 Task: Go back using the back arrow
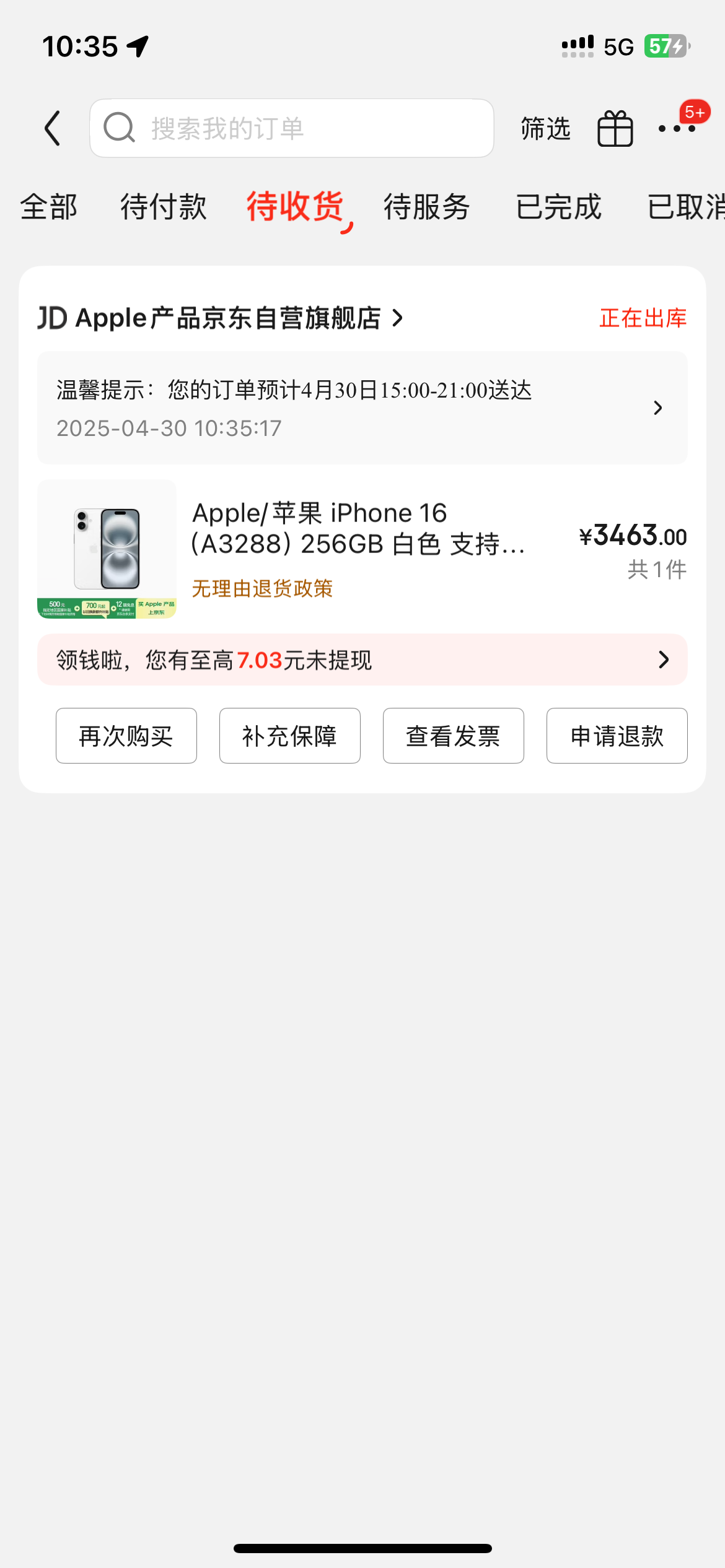(53, 128)
